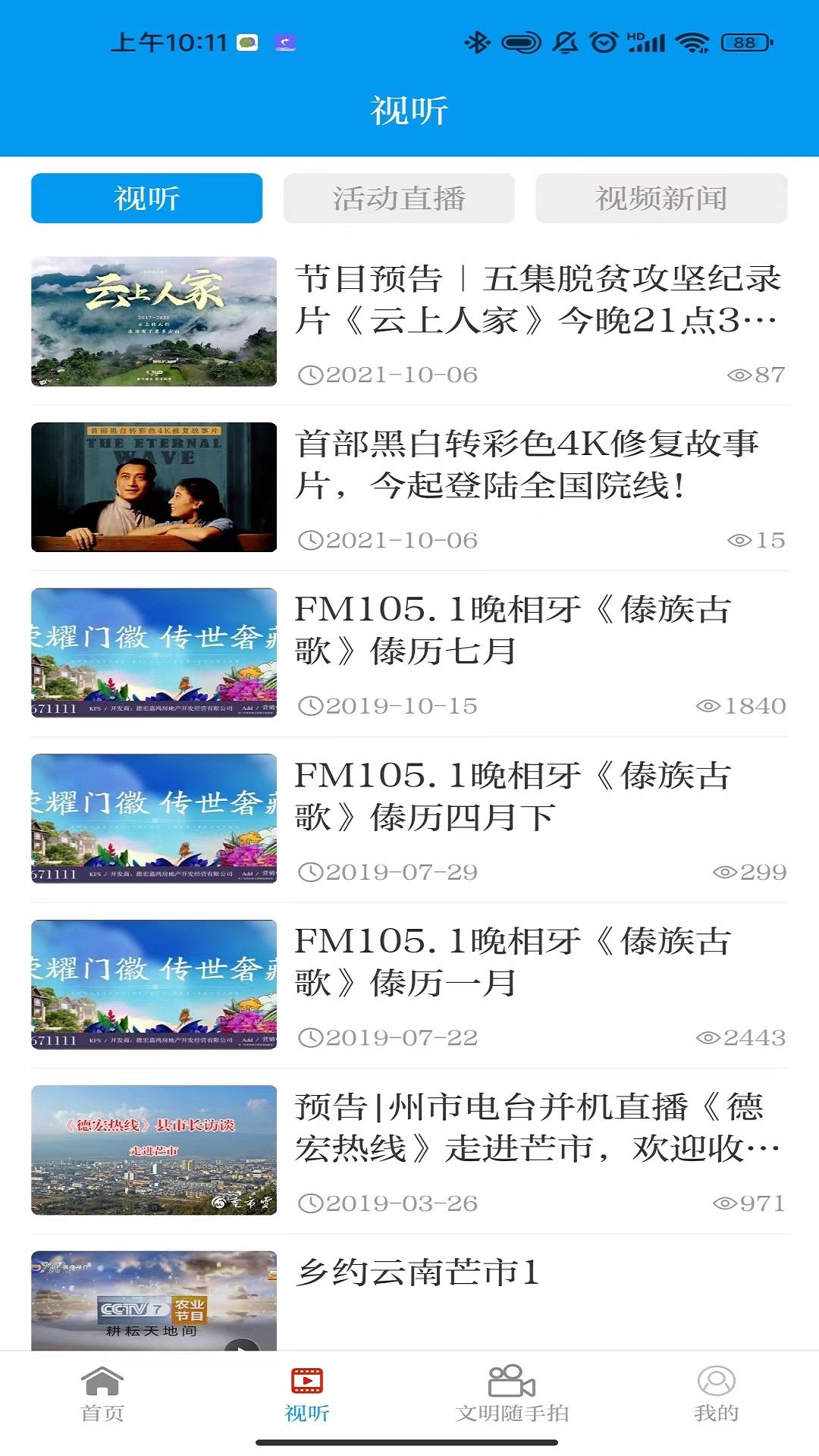Open the 视频新闻 tab

(x=662, y=199)
